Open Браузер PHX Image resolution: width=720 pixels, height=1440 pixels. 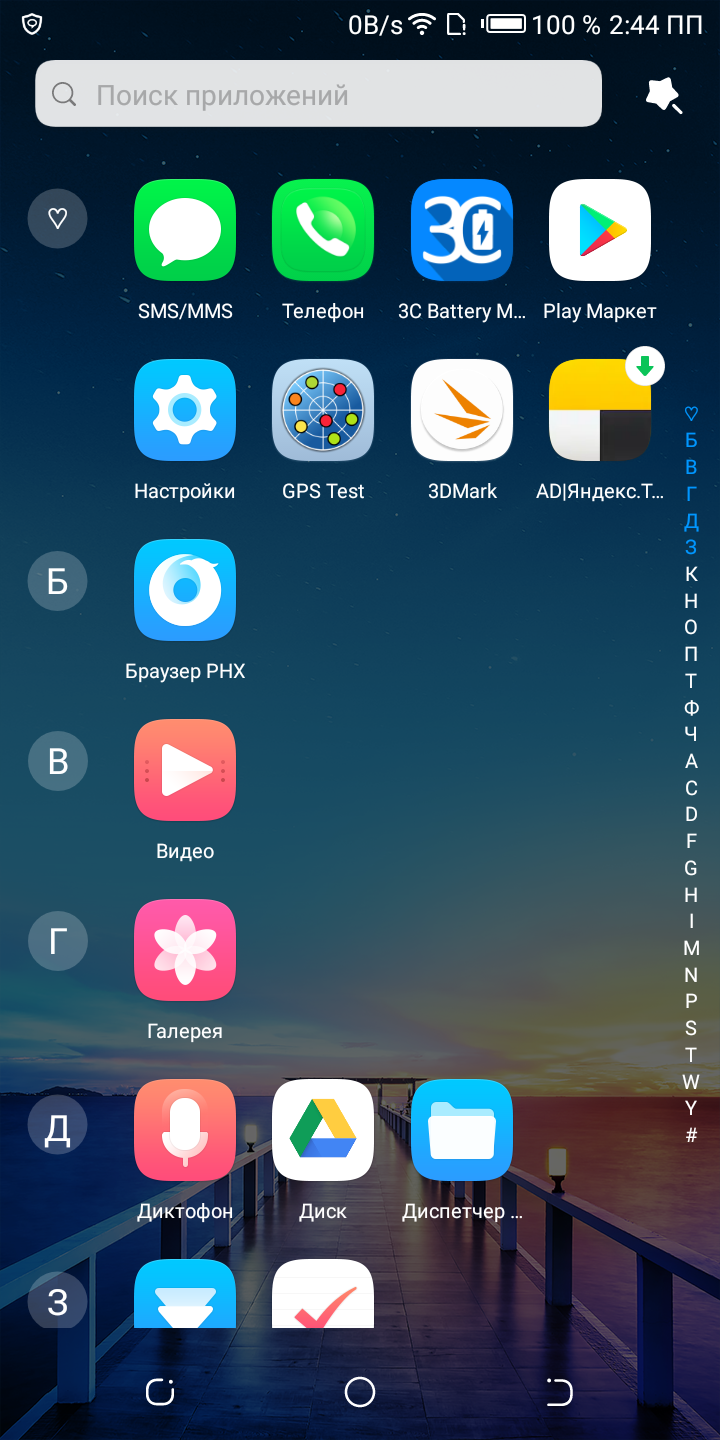click(185, 590)
